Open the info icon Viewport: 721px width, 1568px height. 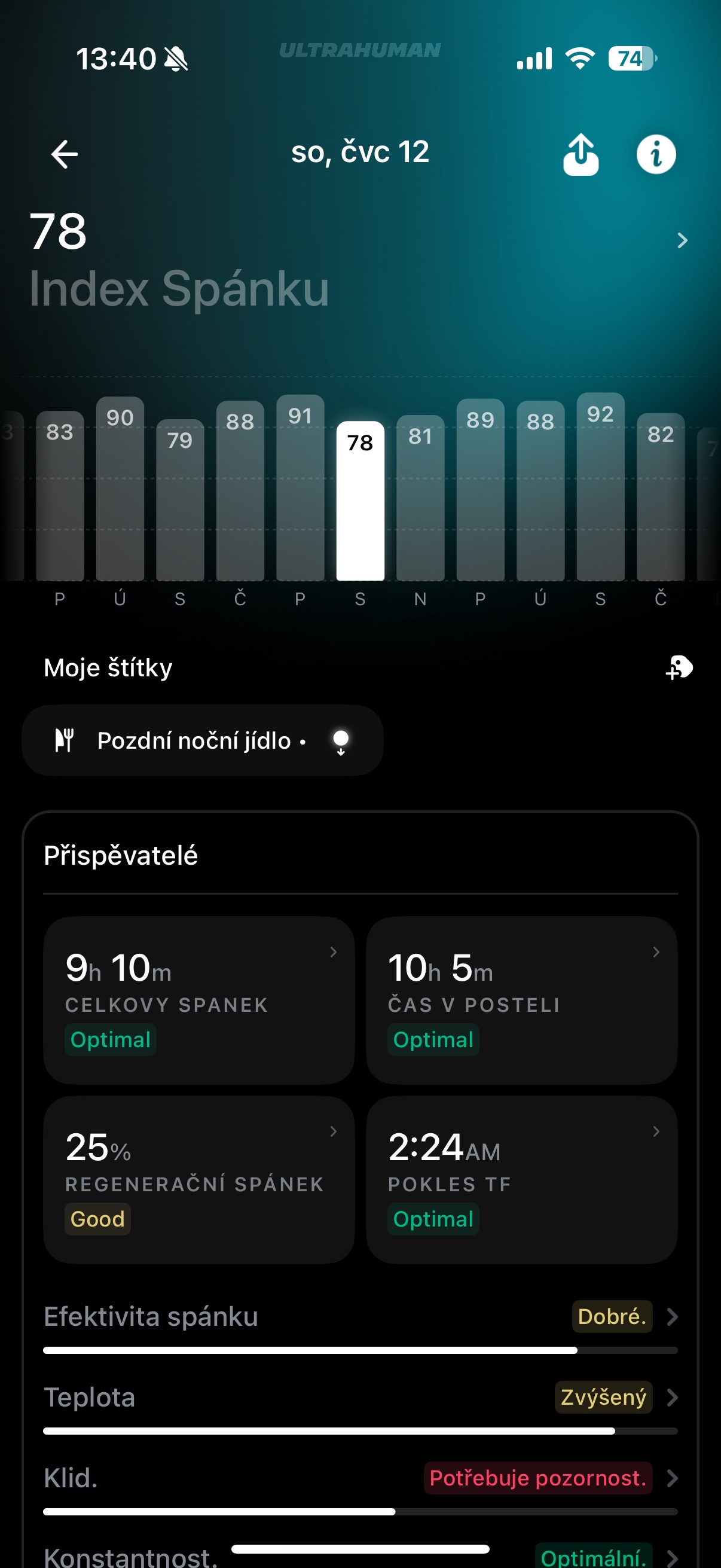655,155
